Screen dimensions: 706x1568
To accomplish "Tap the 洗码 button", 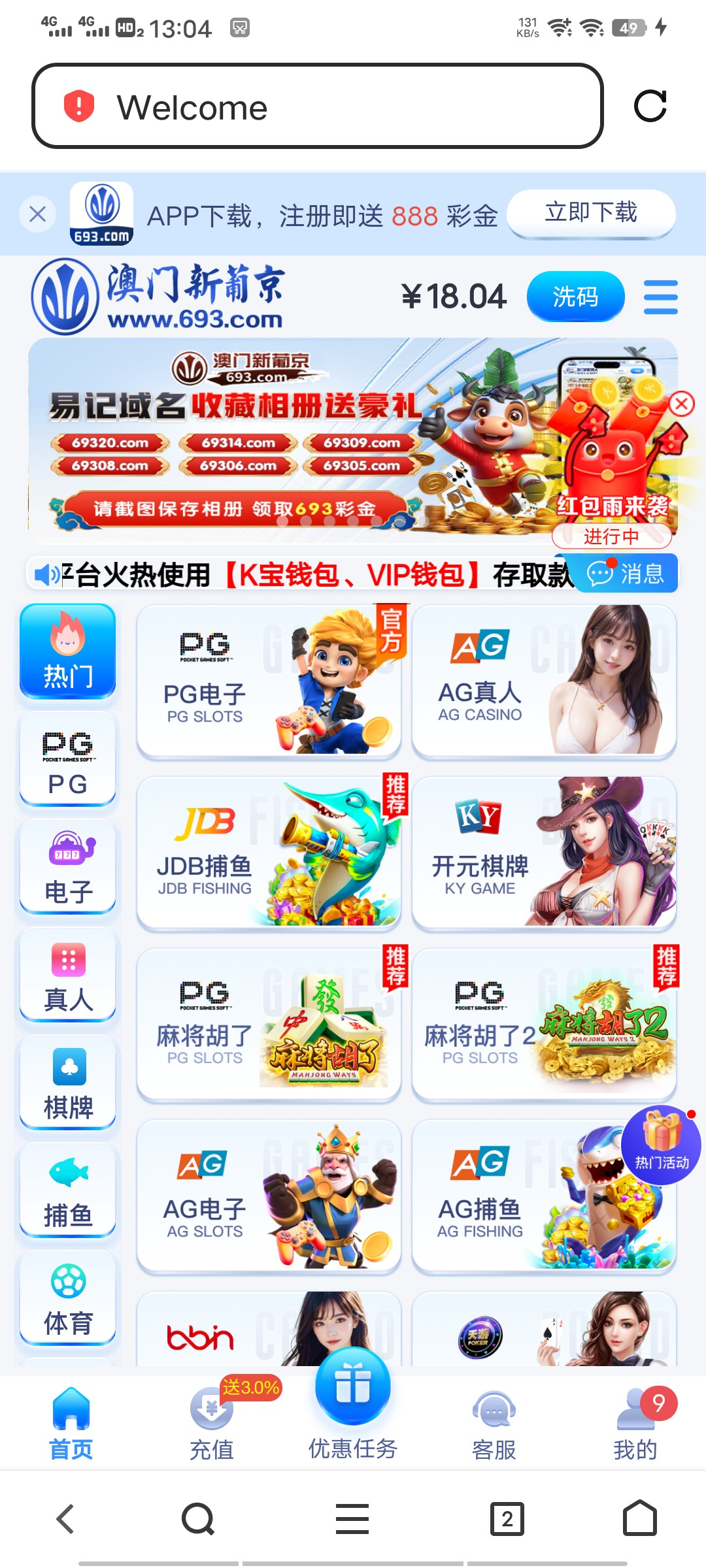I will click(575, 297).
